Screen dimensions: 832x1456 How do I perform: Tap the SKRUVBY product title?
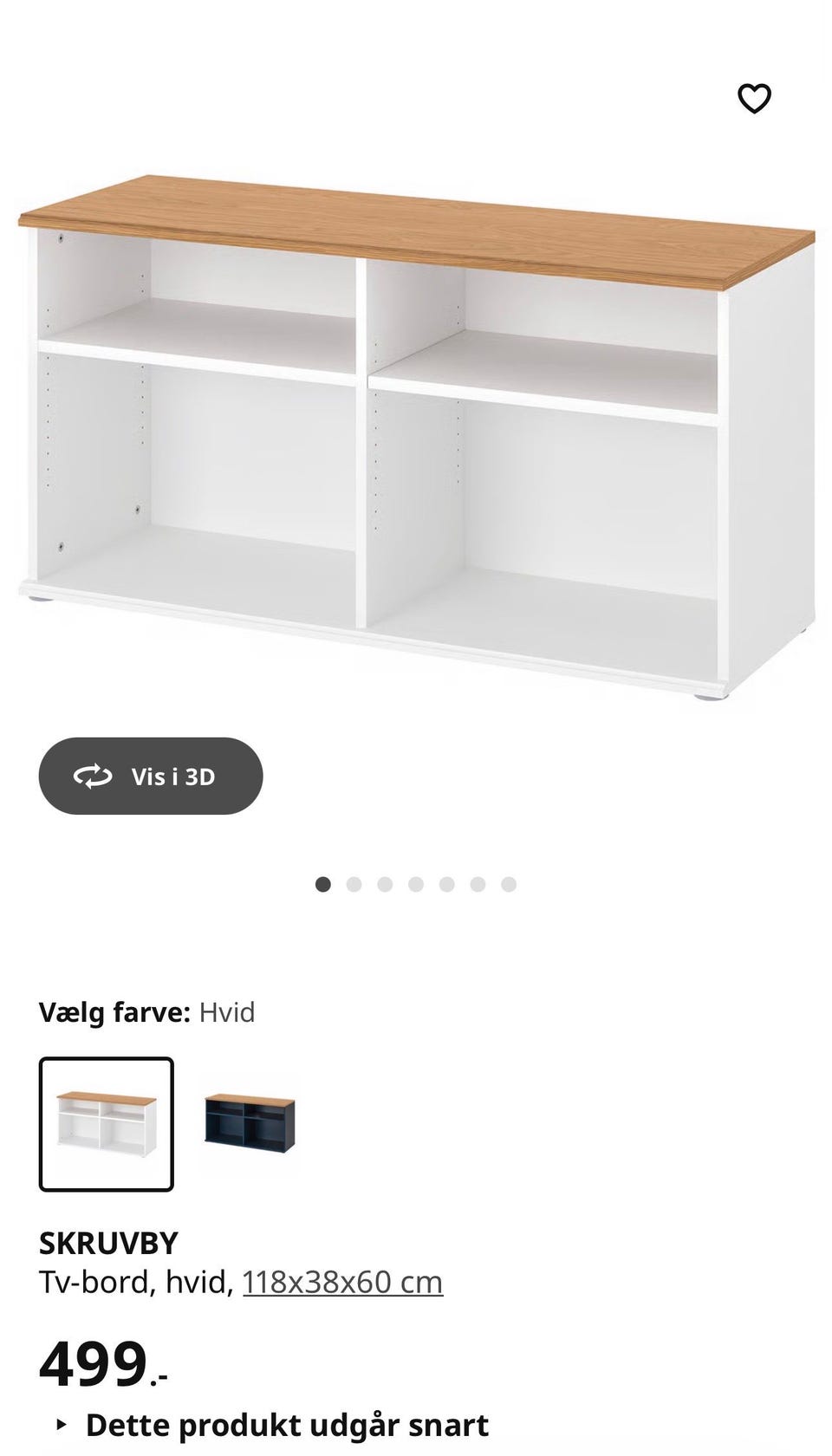(x=108, y=1242)
